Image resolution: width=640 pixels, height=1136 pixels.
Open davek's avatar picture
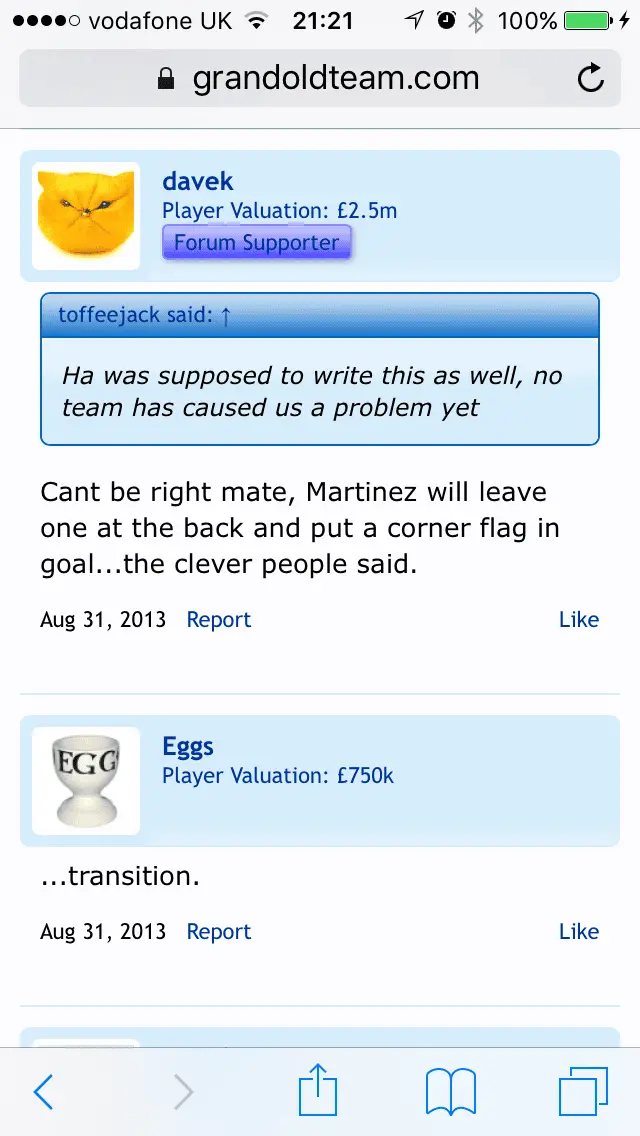pyautogui.click(x=86, y=216)
